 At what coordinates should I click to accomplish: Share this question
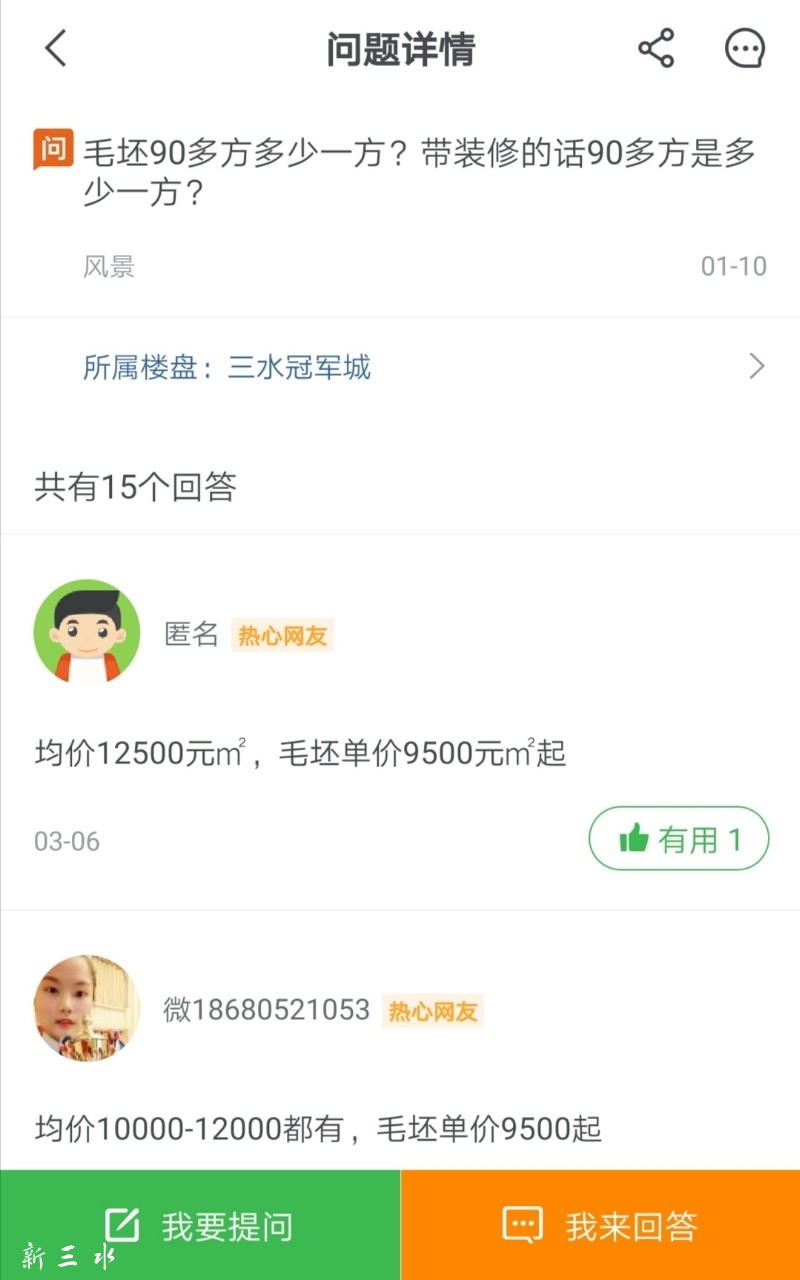pyautogui.click(x=656, y=48)
